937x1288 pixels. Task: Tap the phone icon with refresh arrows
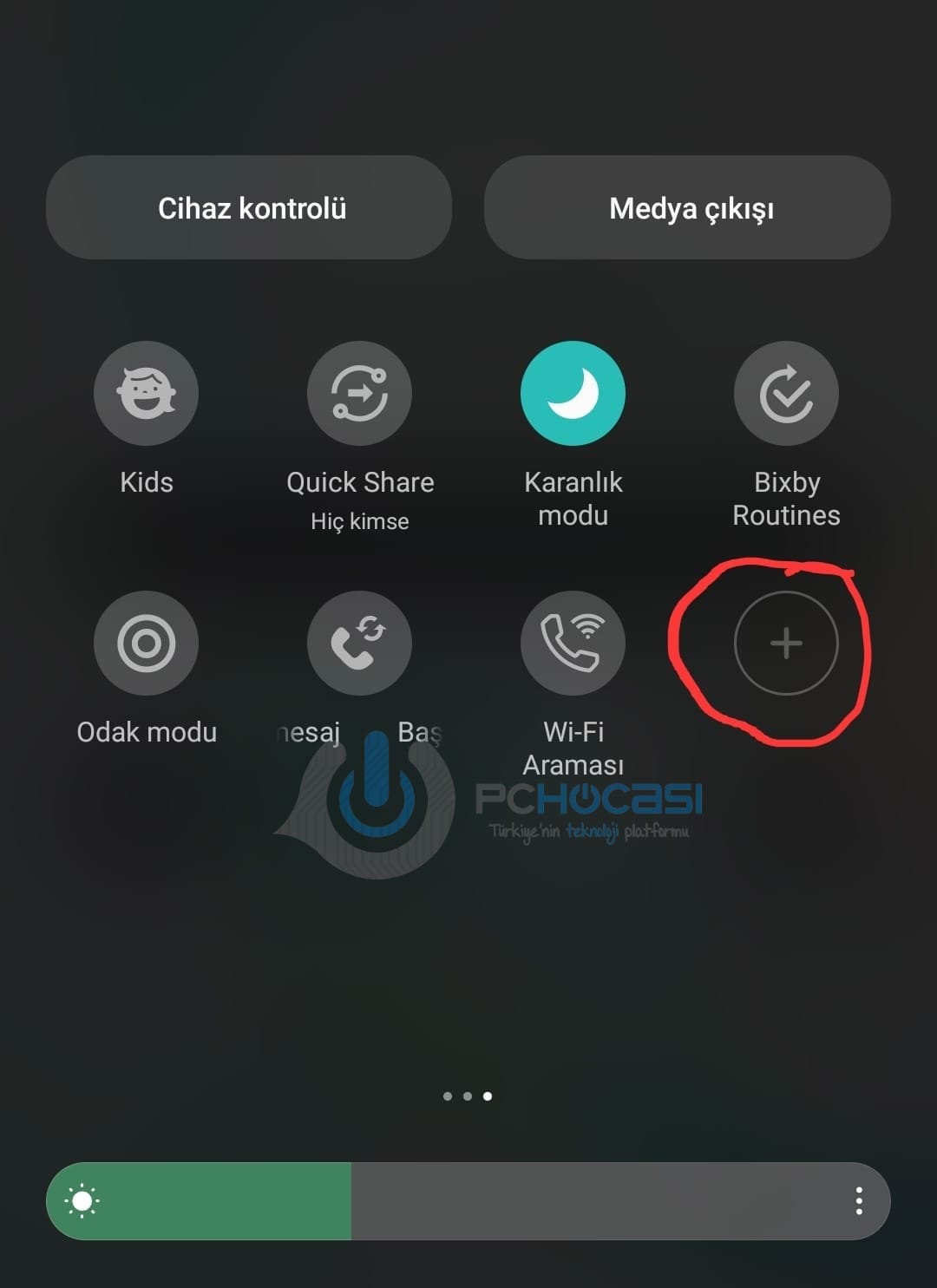[x=359, y=643]
